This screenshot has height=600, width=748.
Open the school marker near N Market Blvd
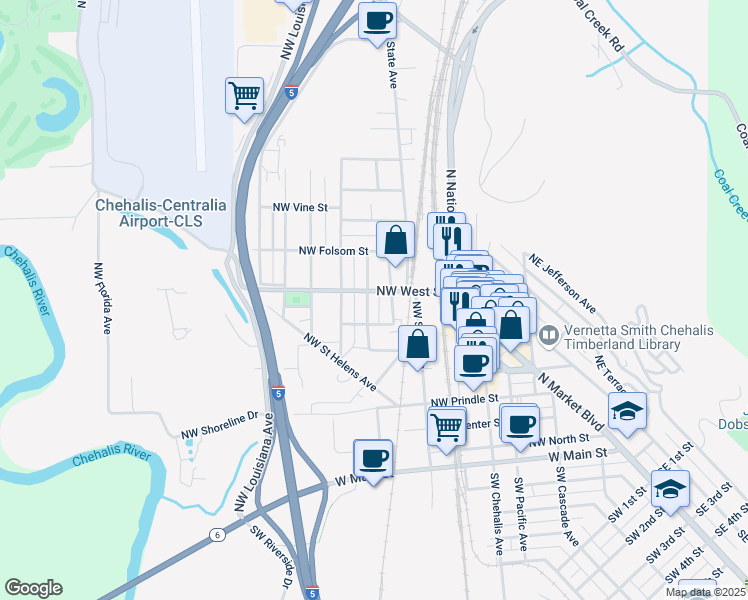pos(627,411)
